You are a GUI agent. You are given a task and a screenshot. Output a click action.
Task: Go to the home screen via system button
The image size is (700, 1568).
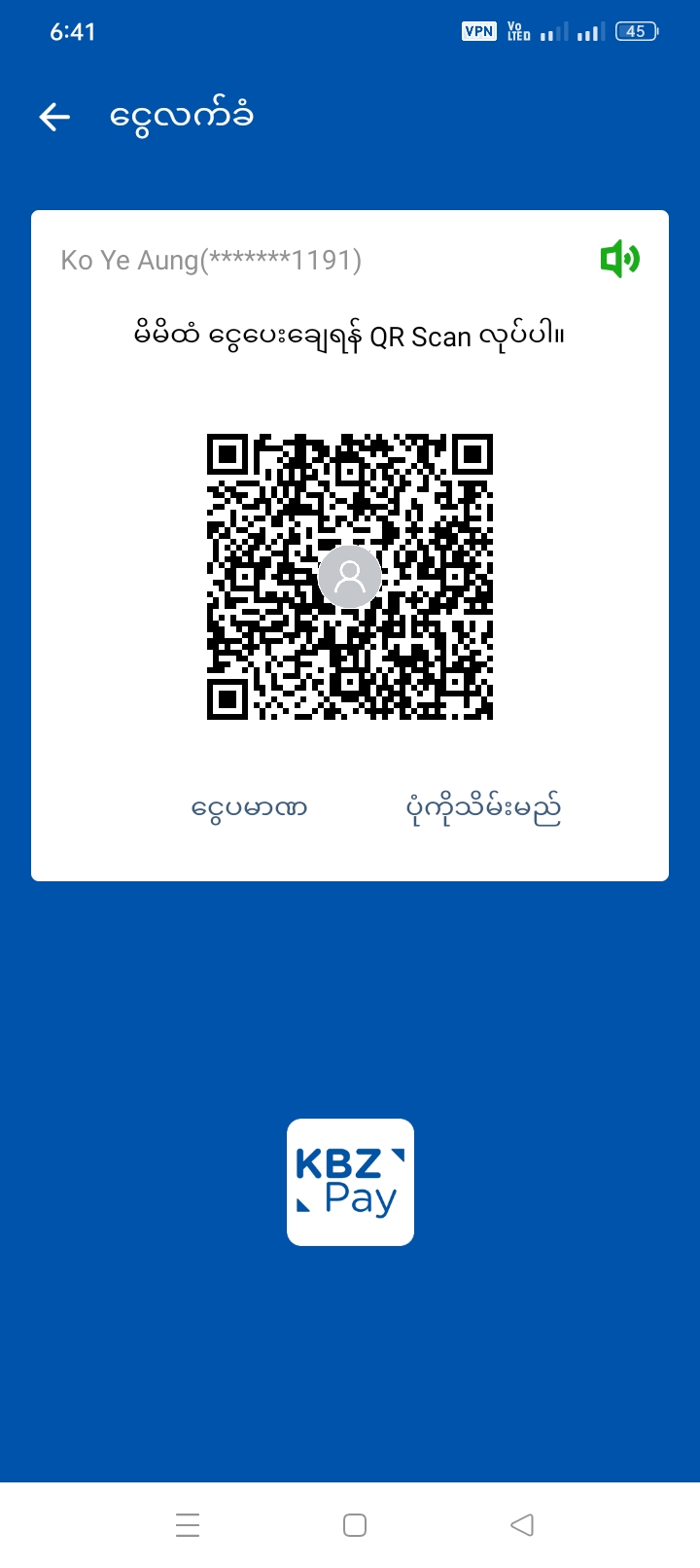point(355,1524)
